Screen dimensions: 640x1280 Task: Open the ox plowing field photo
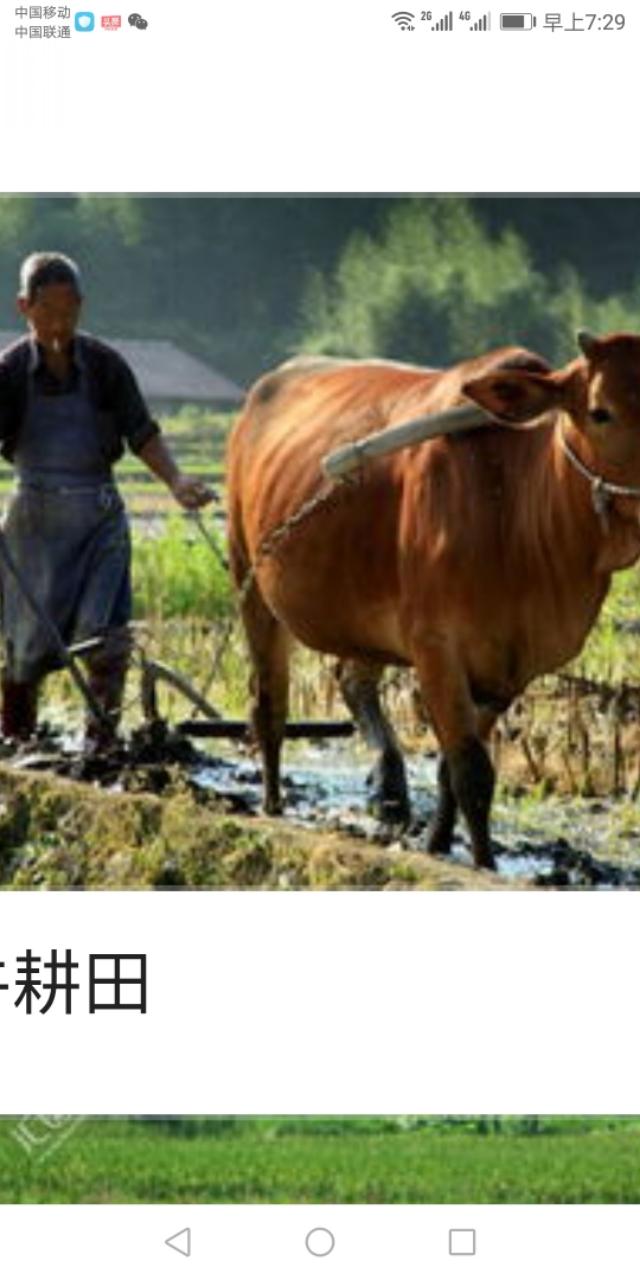pos(320,540)
